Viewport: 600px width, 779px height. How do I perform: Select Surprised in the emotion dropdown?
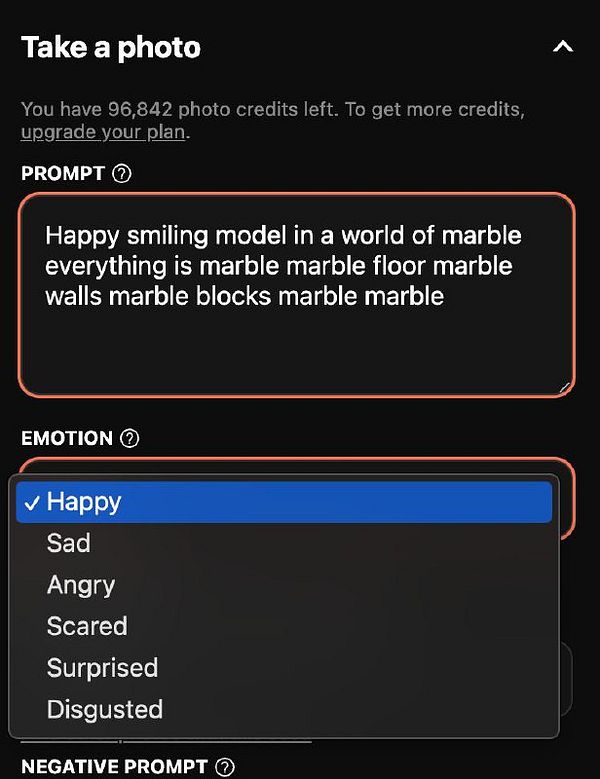pos(102,668)
